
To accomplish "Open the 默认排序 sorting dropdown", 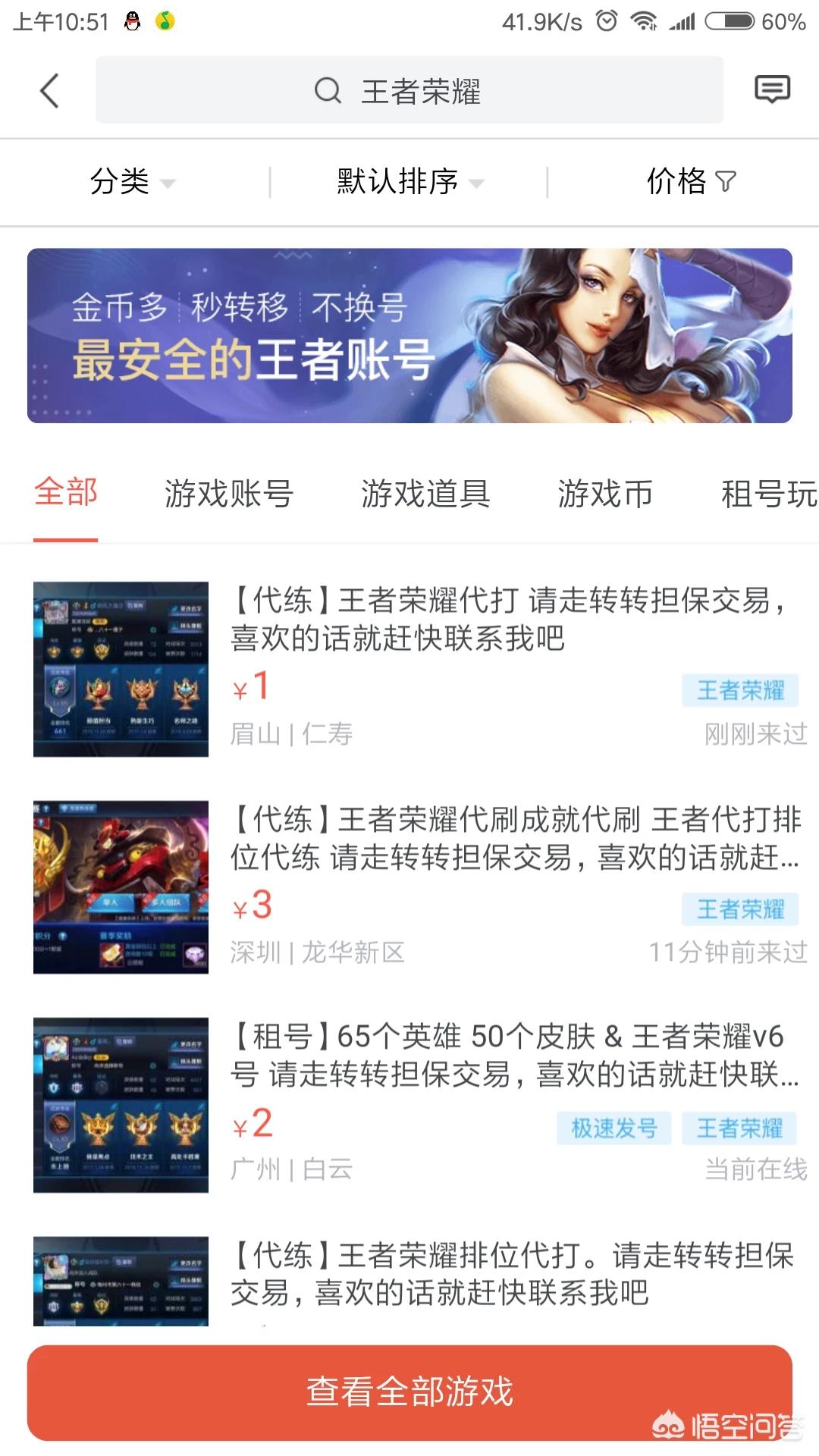I will (409, 182).
